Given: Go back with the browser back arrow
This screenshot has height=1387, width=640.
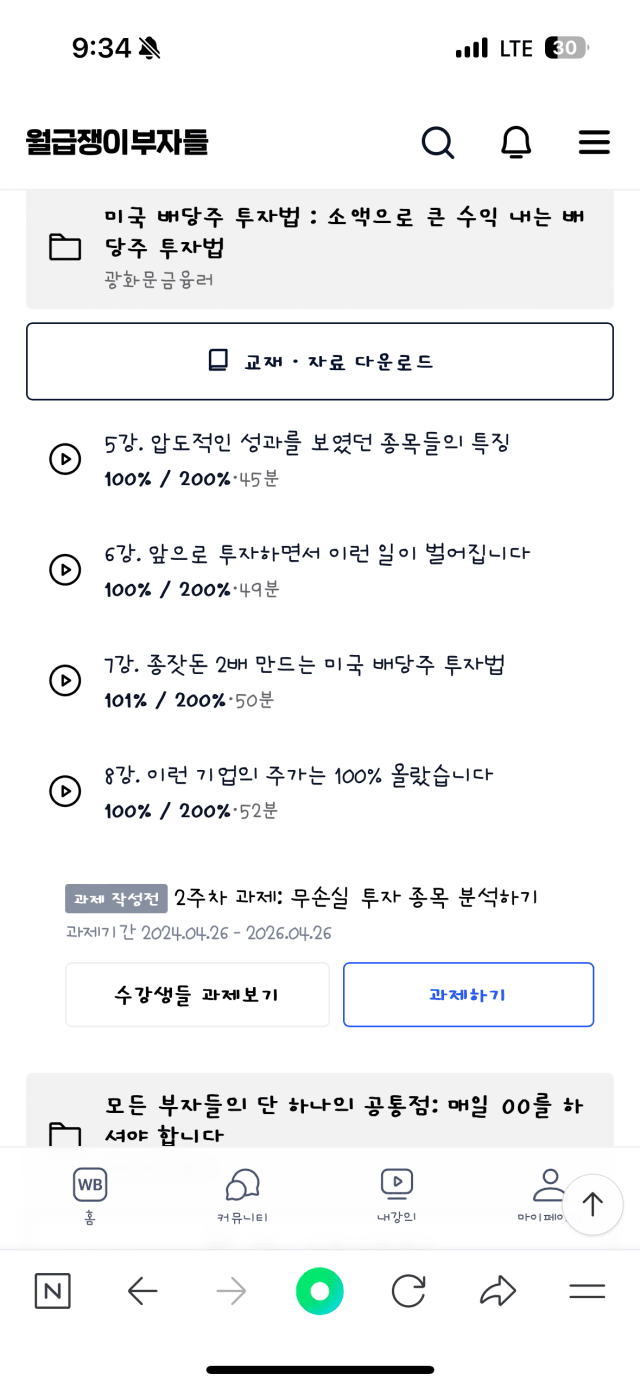Looking at the screenshot, I should pos(143,1291).
